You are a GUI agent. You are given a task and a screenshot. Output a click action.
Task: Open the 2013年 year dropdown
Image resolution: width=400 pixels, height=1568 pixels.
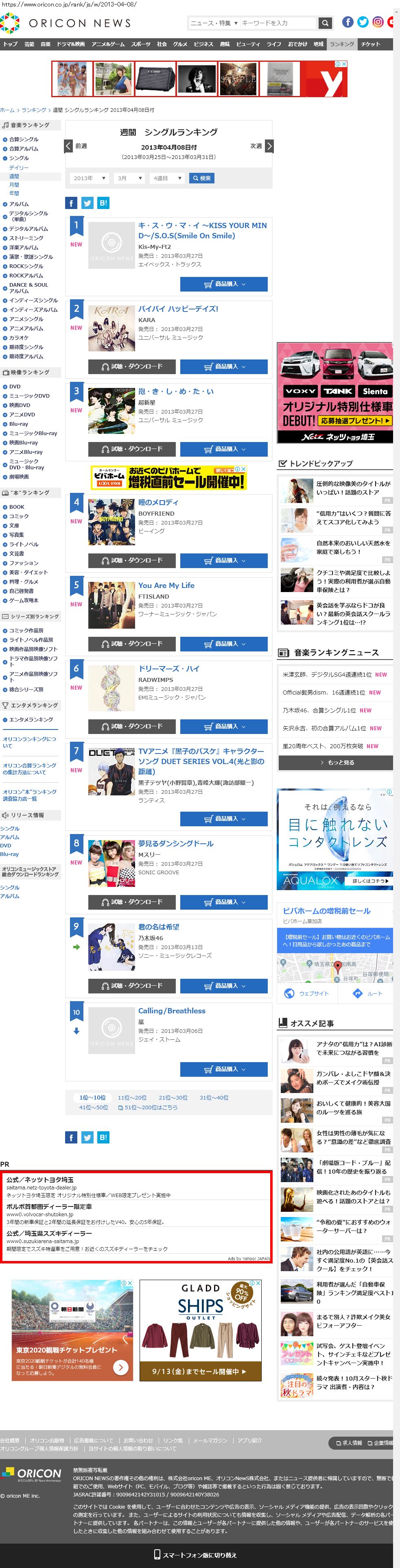(x=89, y=179)
